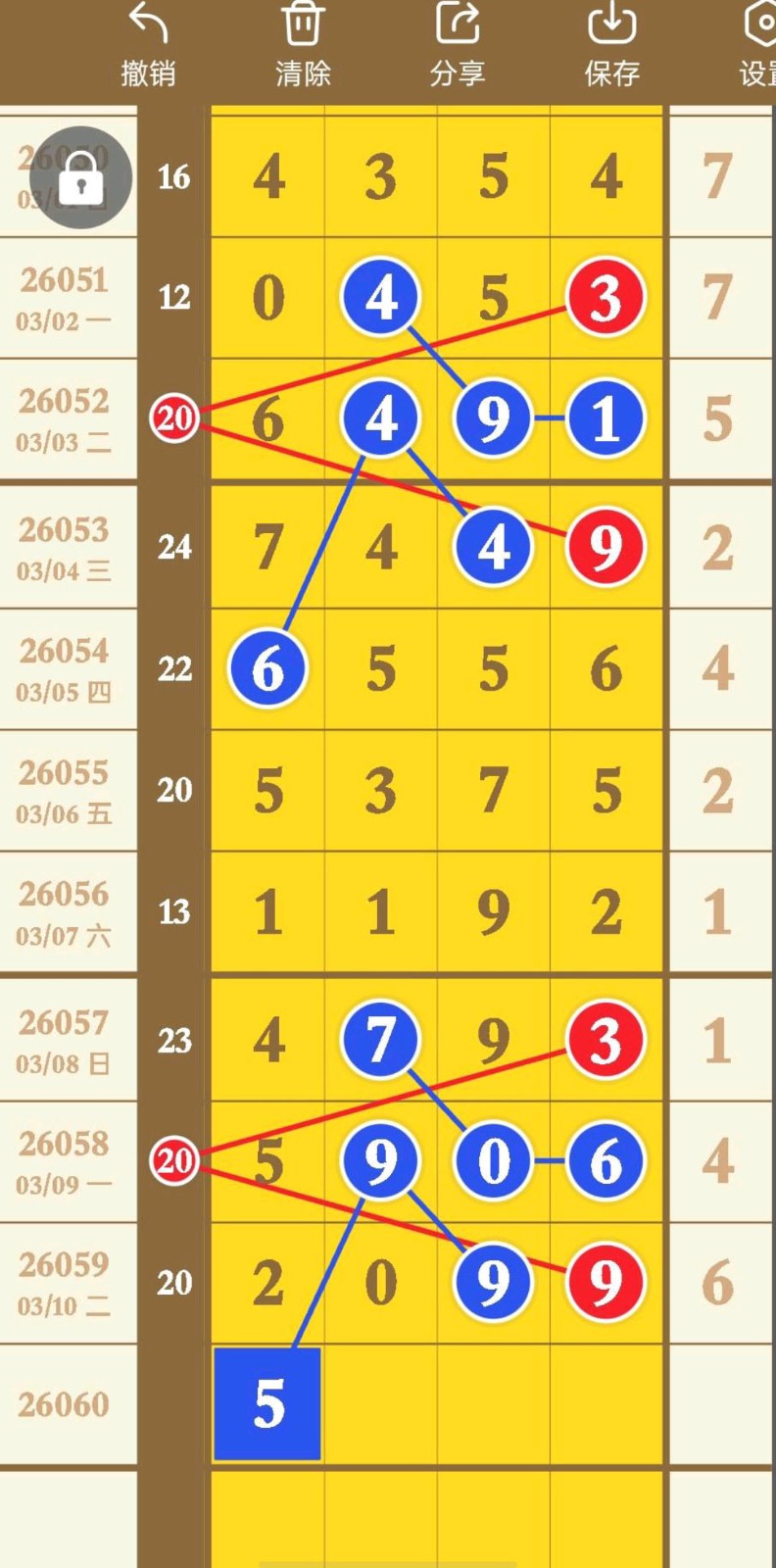Select the blue 5 cell in row 26060

point(267,1404)
